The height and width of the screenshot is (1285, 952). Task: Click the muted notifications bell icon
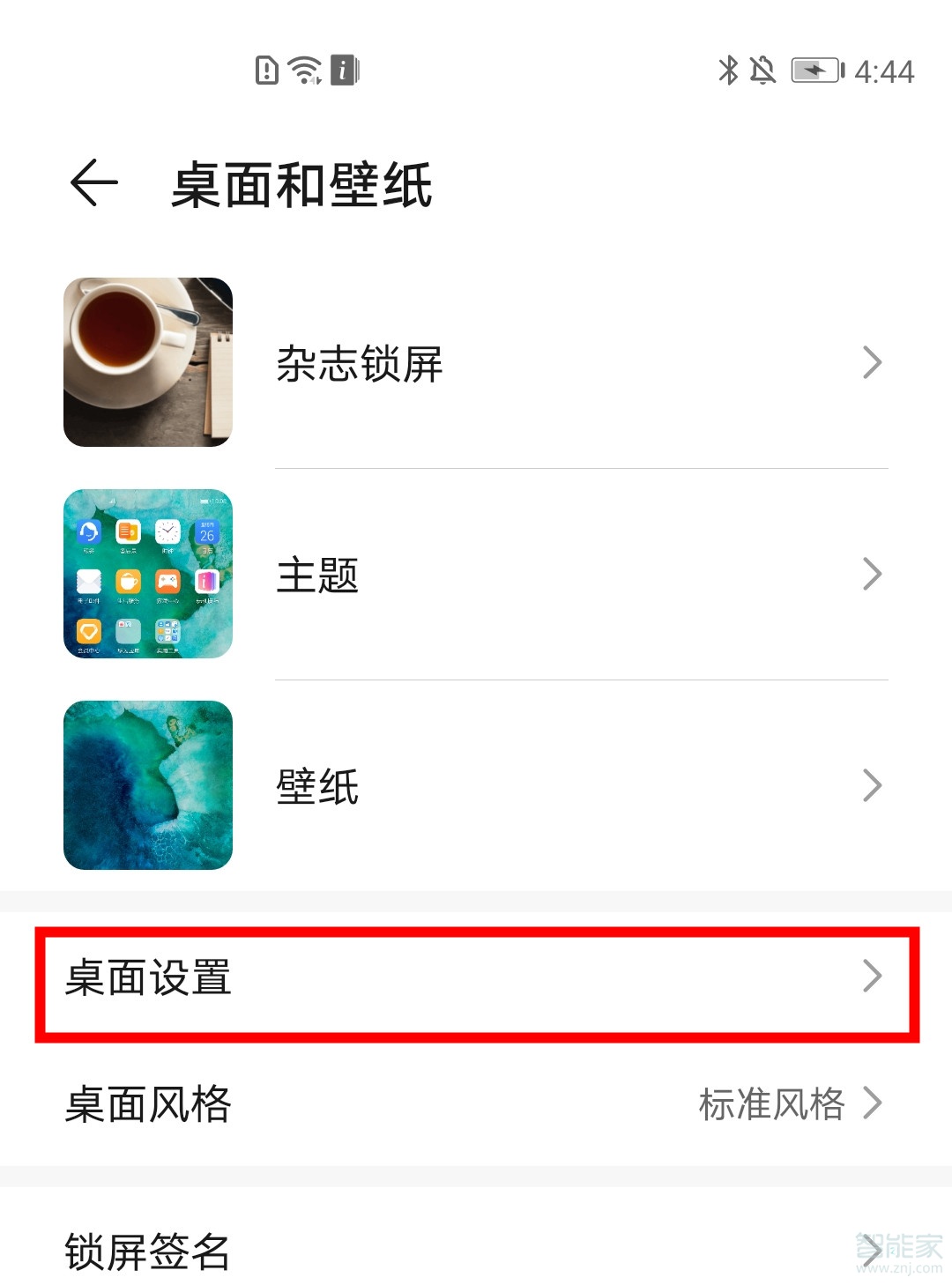763,71
